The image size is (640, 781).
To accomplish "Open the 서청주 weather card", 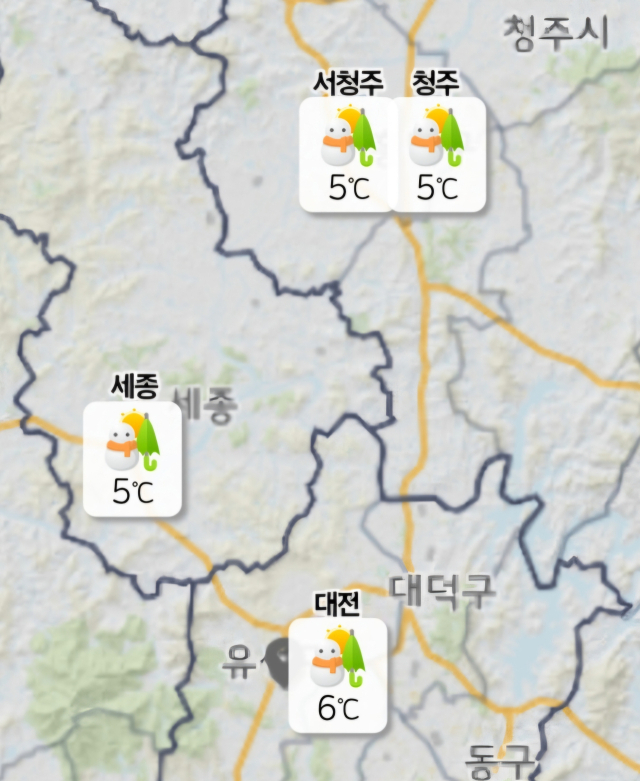I will [x=347, y=154].
